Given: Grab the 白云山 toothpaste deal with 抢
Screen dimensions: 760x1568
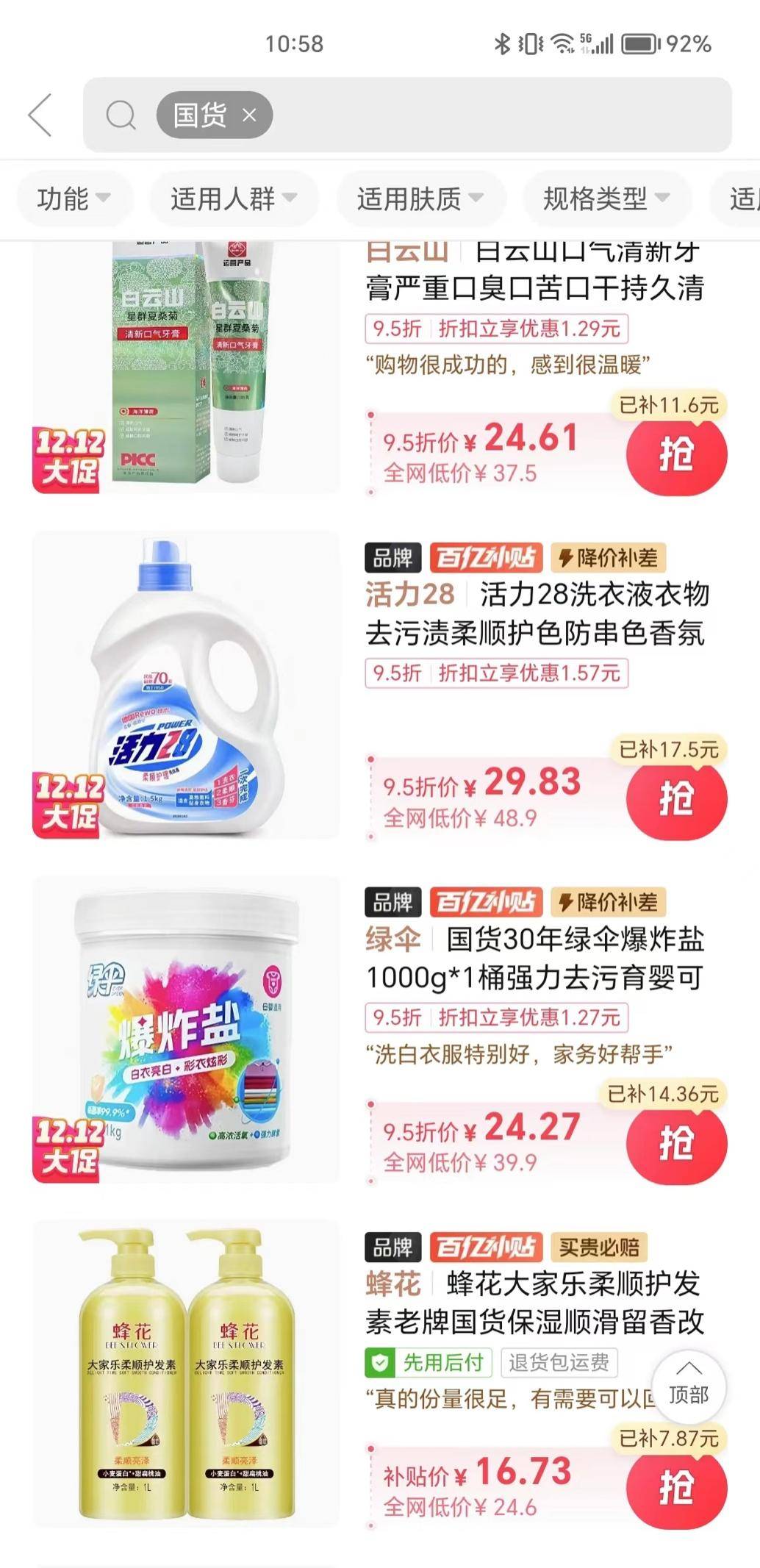Looking at the screenshot, I should [676, 454].
